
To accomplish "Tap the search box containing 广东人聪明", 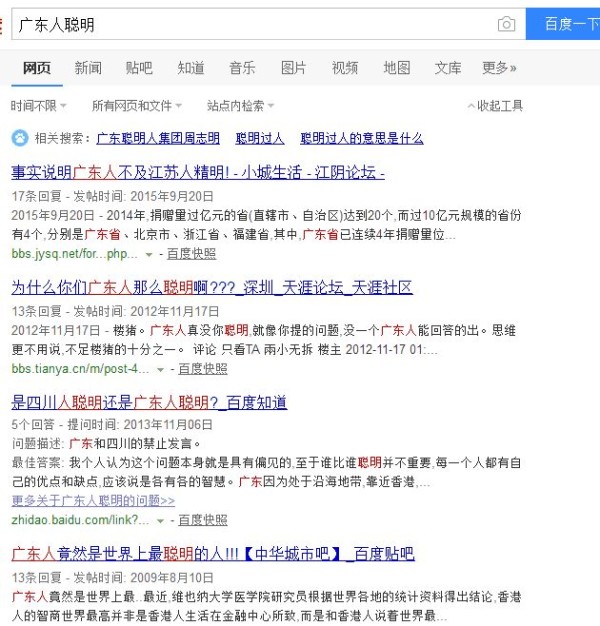I will click(250, 23).
